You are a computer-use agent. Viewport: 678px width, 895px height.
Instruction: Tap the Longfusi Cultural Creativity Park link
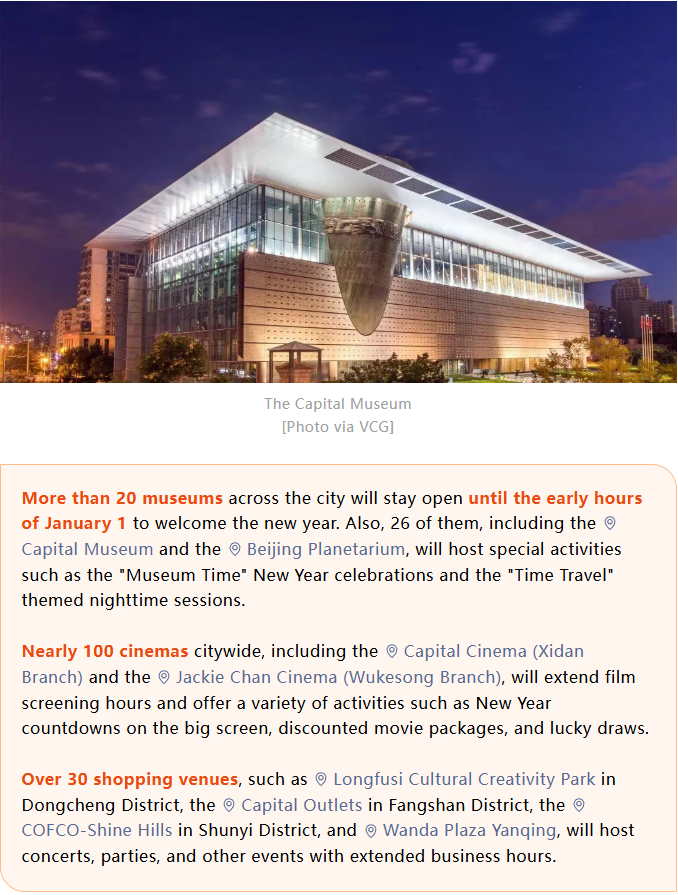[464, 779]
